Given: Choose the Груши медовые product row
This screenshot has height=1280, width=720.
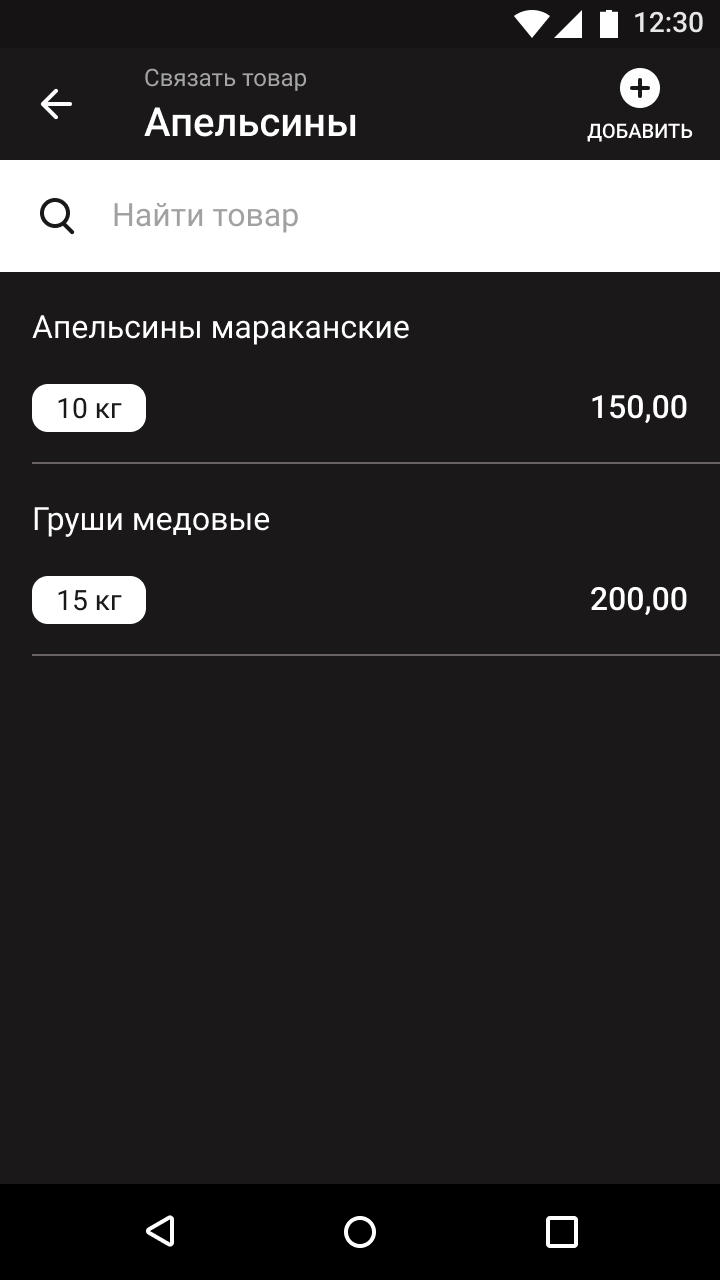Looking at the screenshot, I should click(x=360, y=560).
